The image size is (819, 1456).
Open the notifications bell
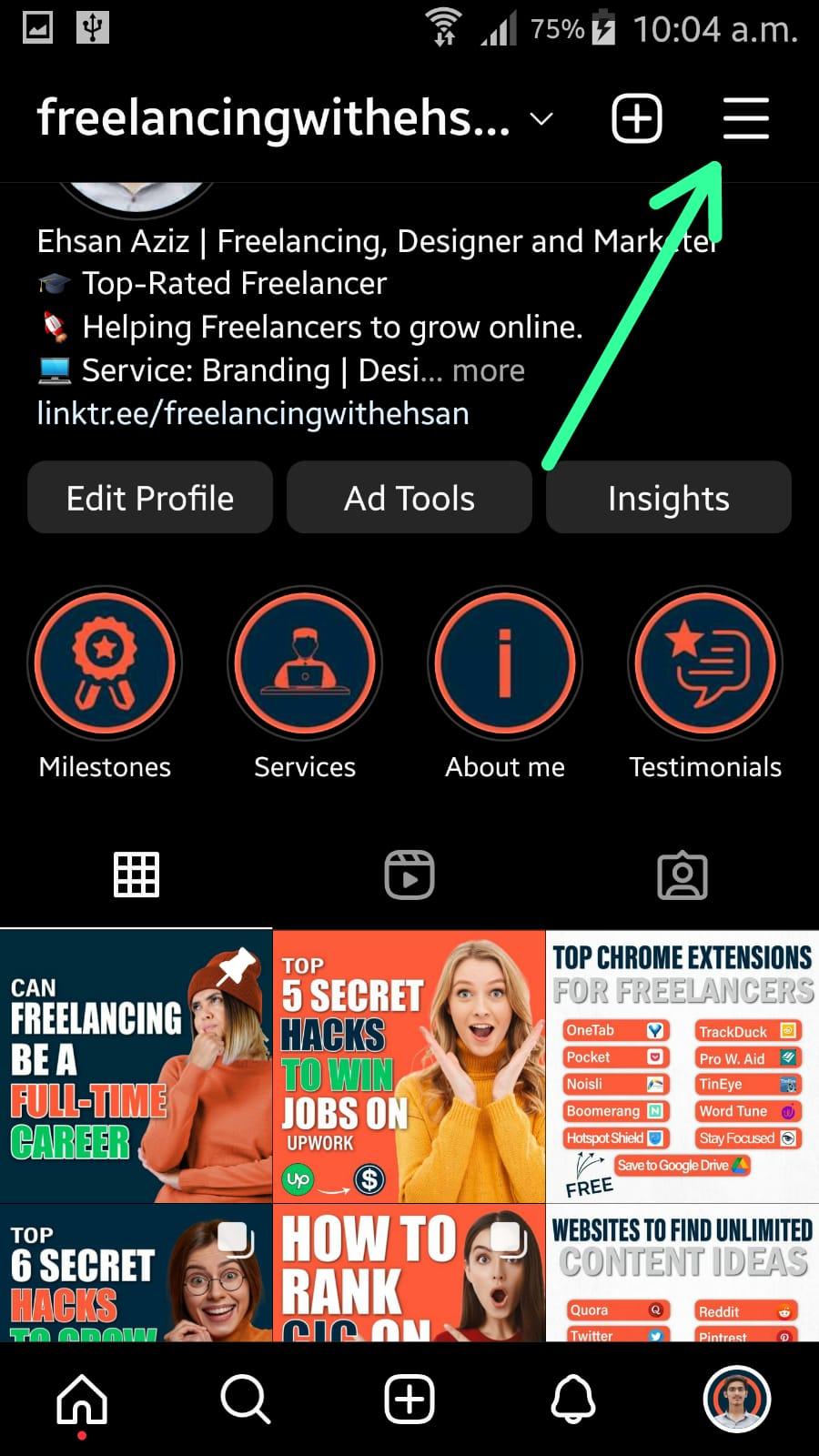573,1399
